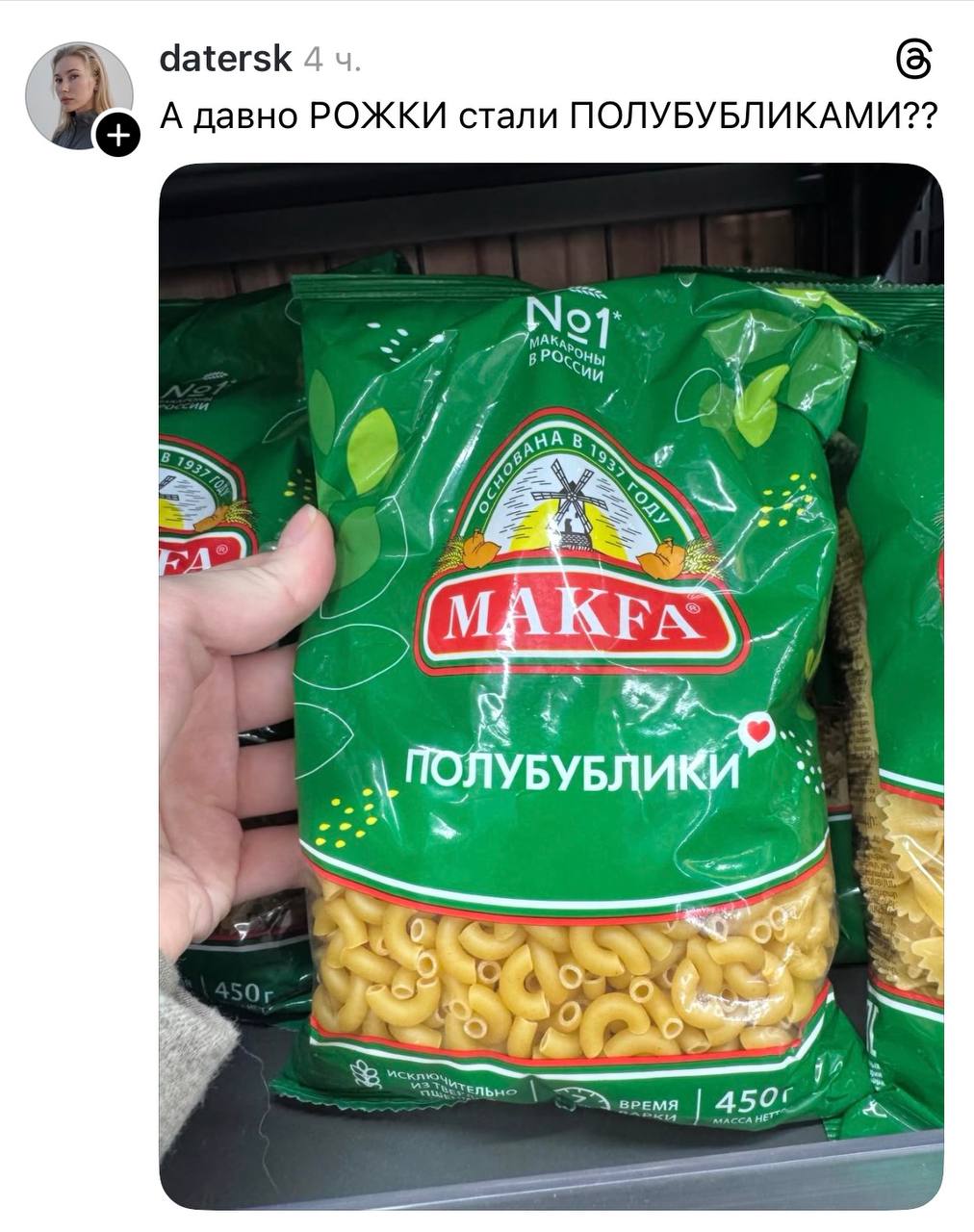
Task: Open the Makfa pasta photo full screen
Action: click(551, 685)
